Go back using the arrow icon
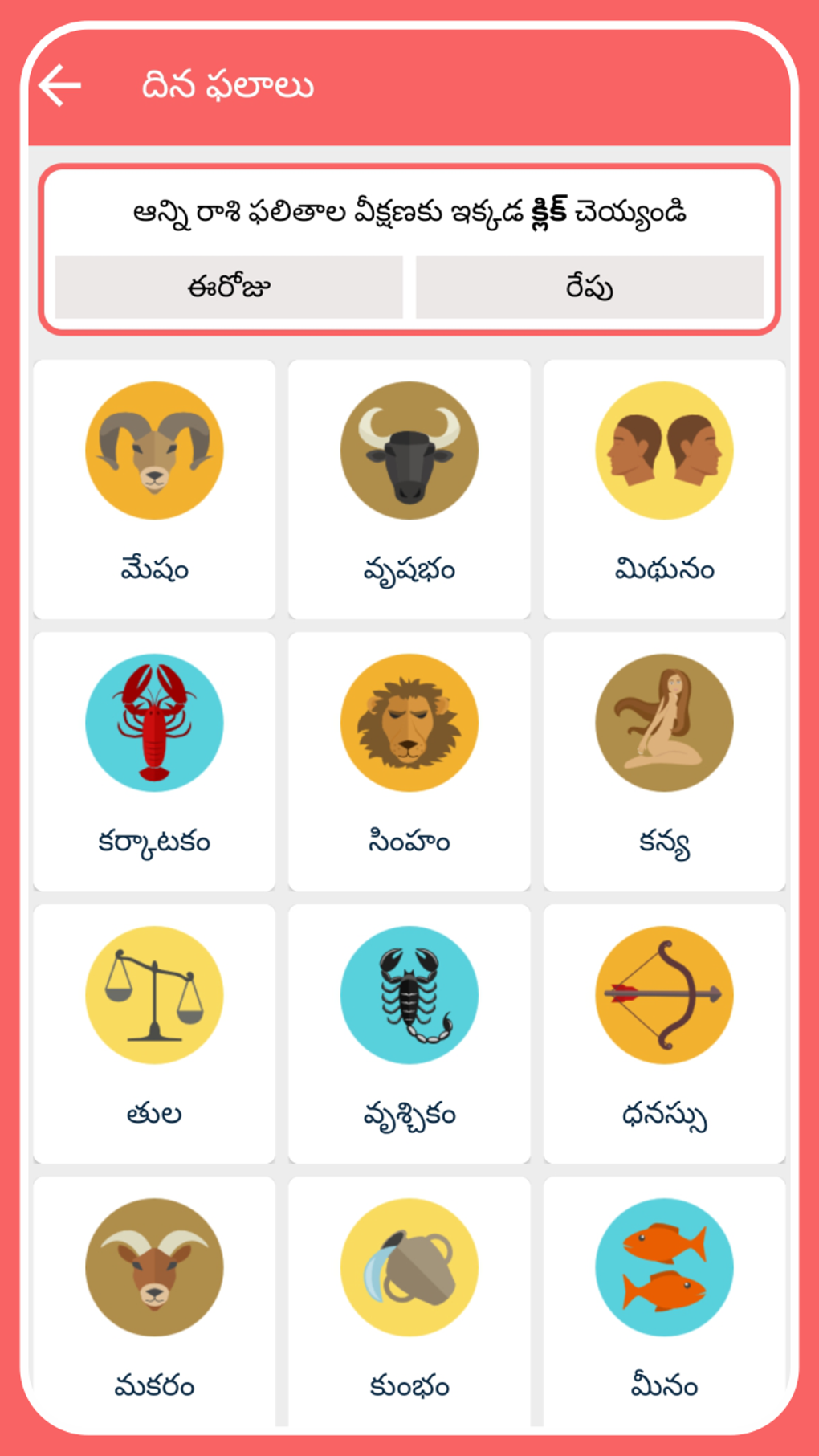This screenshot has height=1456, width=819. pos(60,86)
